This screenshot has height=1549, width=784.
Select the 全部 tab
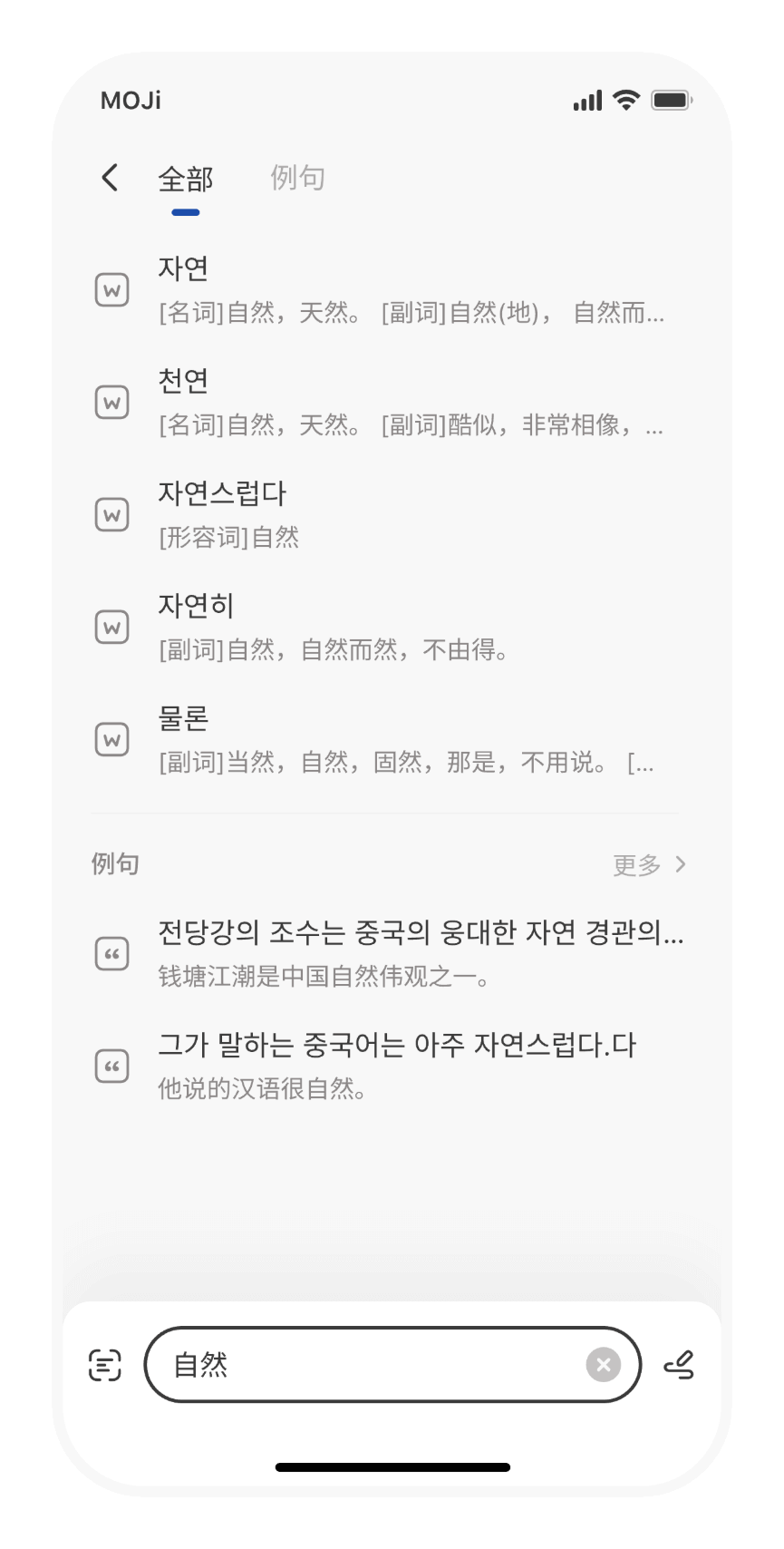click(186, 180)
